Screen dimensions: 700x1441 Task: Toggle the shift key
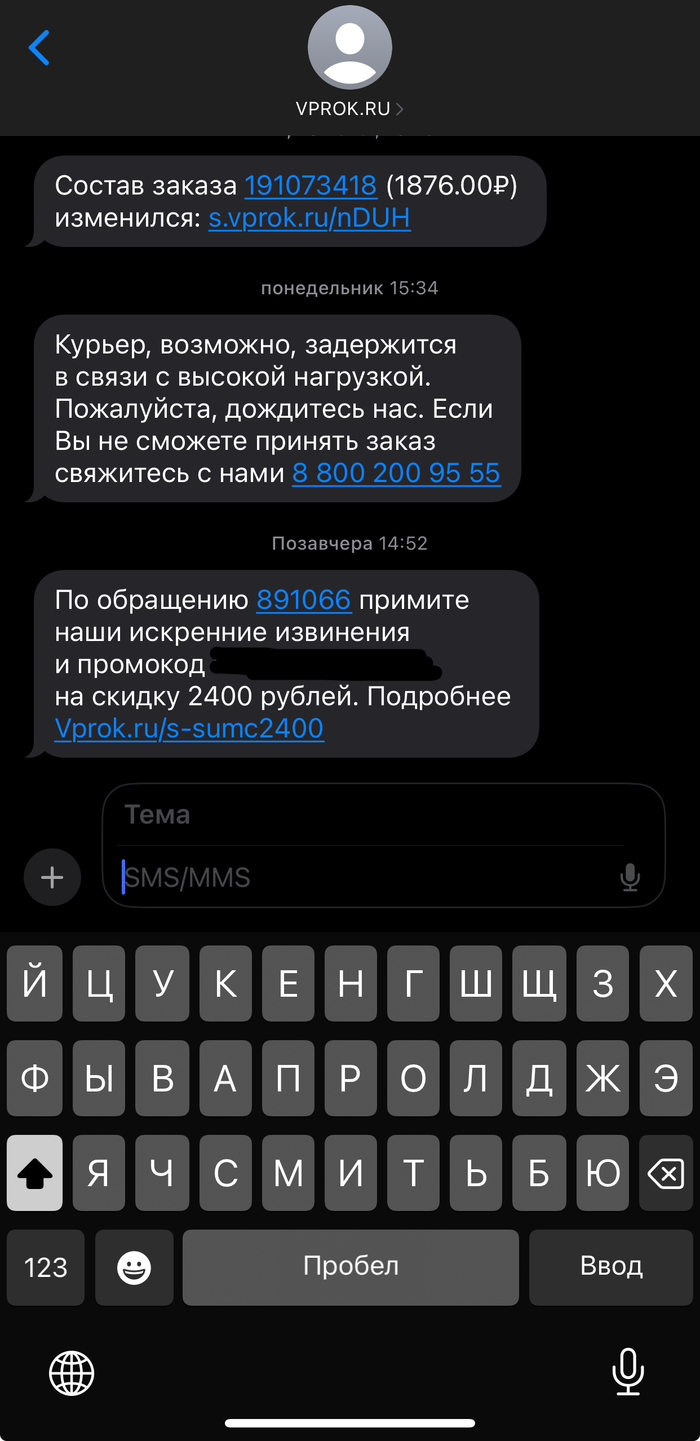coord(35,1174)
